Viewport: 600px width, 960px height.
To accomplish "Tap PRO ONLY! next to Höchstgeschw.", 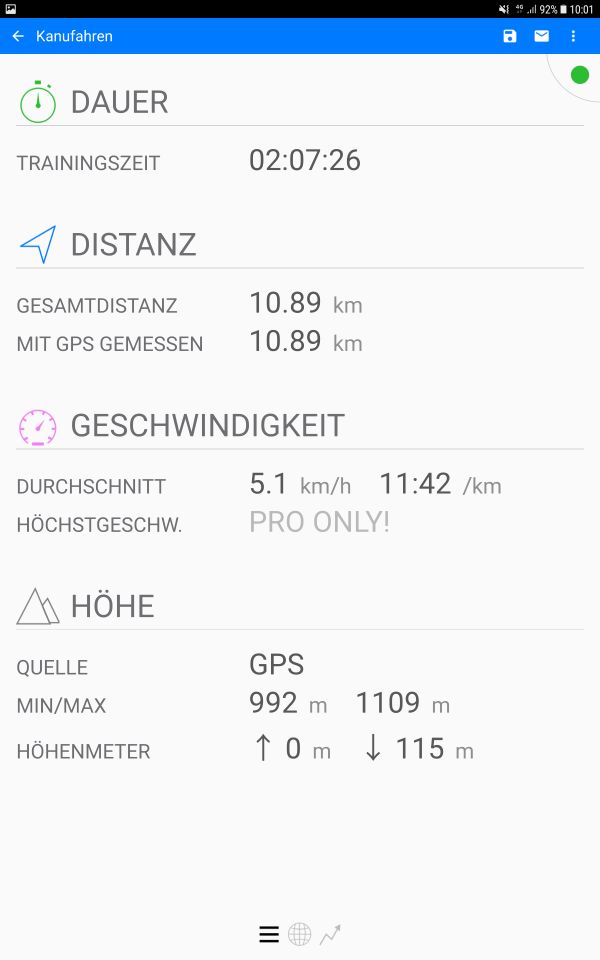I will click(319, 522).
